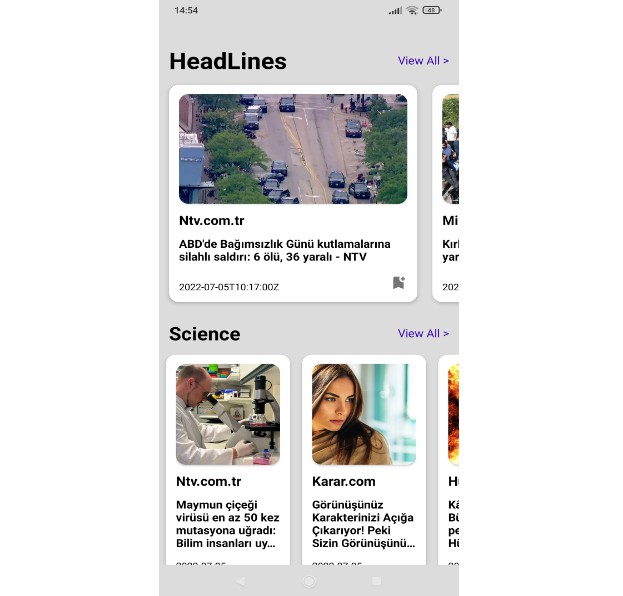Open the headline about ABD'de Bağımsızlık Günü
Viewport: 623px width, 596px height.
coord(285,251)
